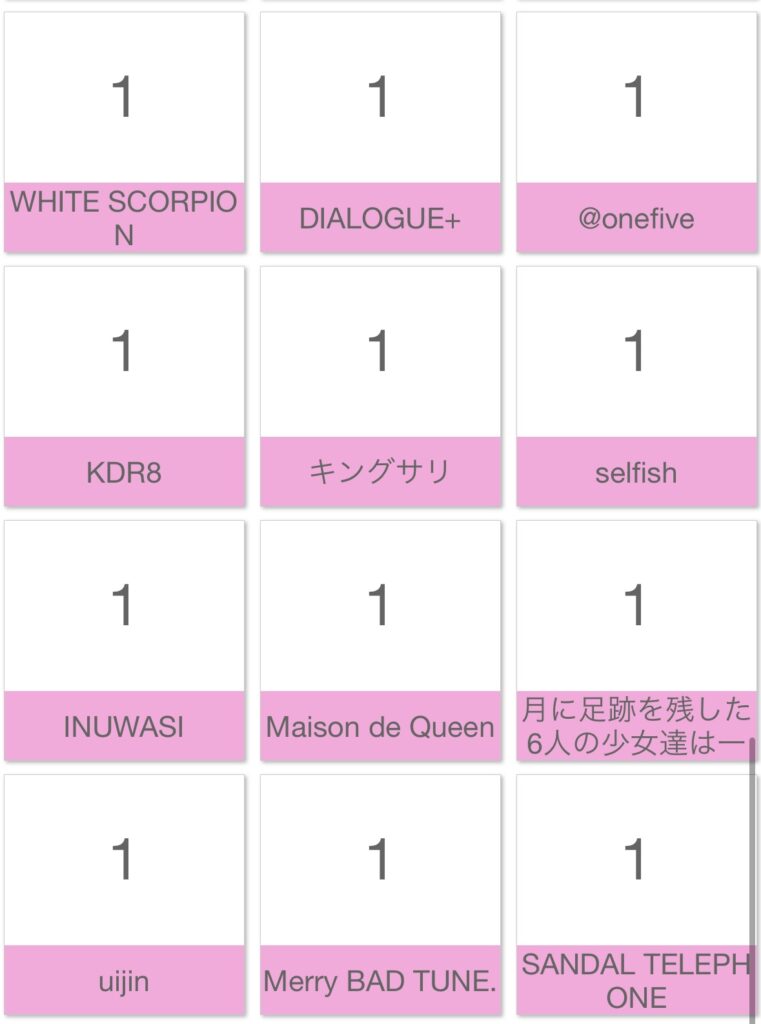Tap the Merry BAD TUNE. card

click(x=380, y=894)
